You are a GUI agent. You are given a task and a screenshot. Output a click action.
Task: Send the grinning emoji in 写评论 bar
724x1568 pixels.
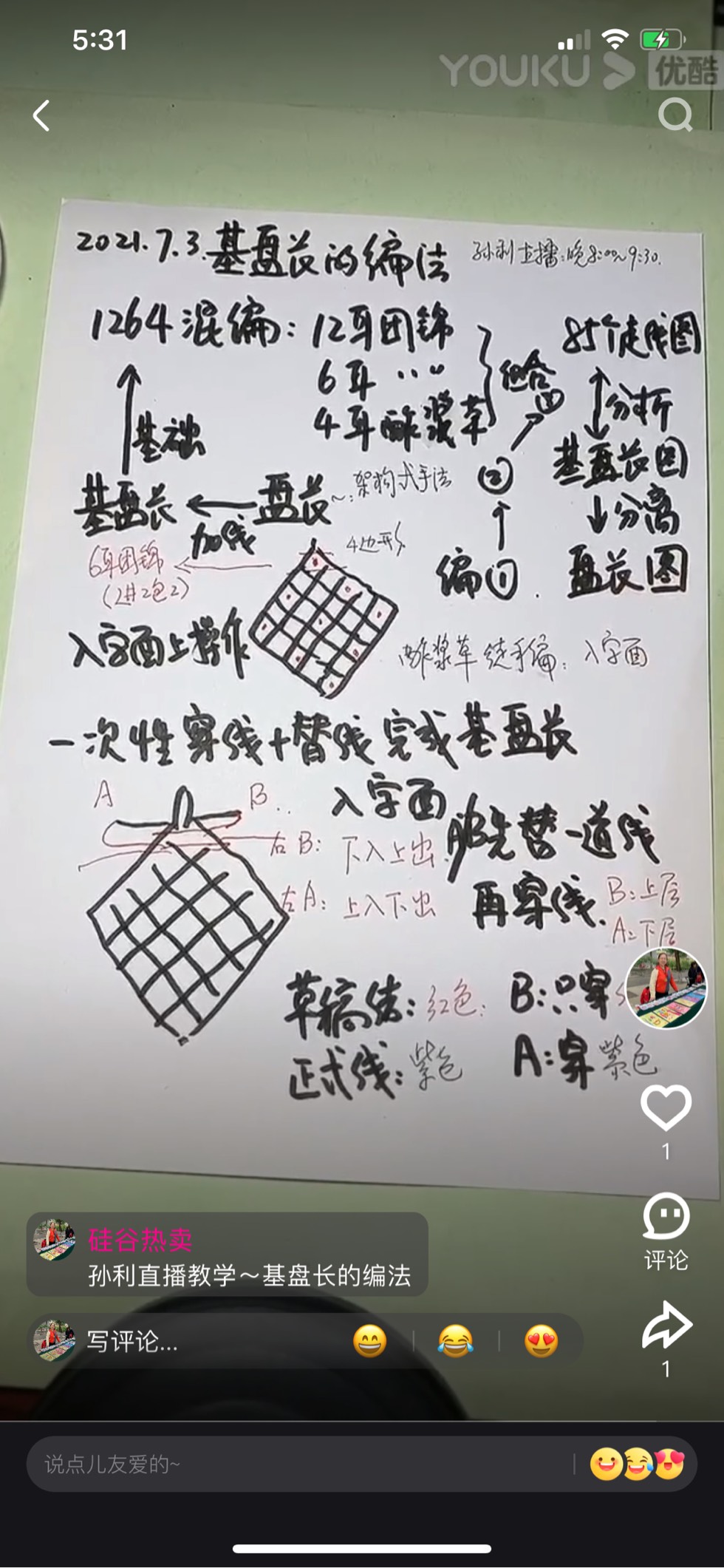pyautogui.click(x=369, y=1340)
